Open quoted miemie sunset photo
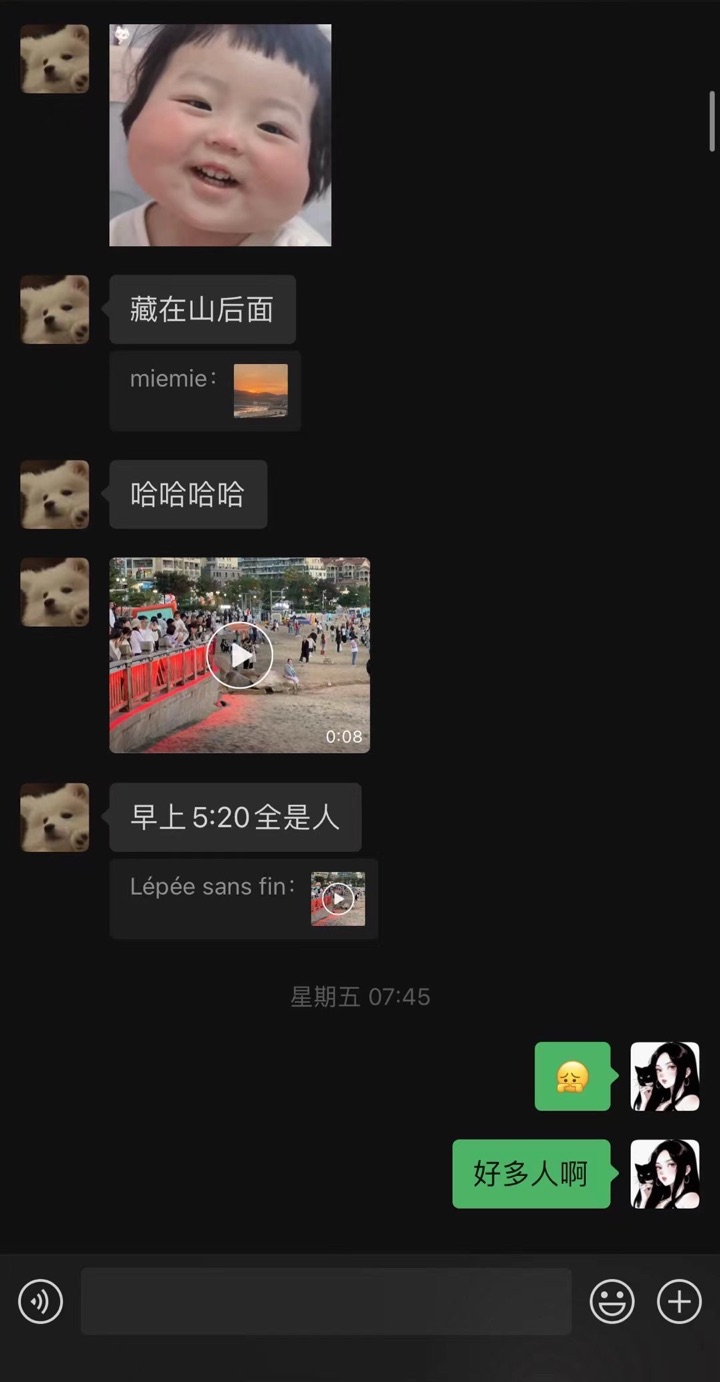Image resolution: width=720 pixels, height=1382 pixels. point(261,391)
